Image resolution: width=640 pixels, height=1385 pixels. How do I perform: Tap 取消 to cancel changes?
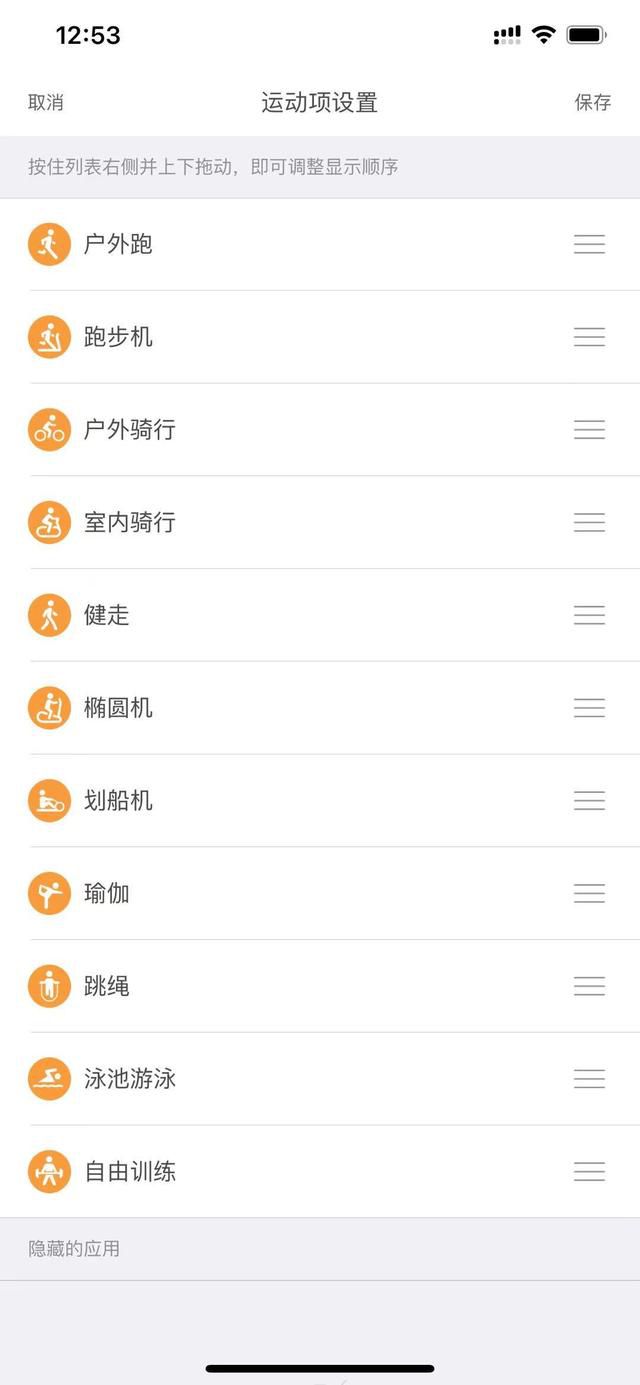click(x=46, y=102)
